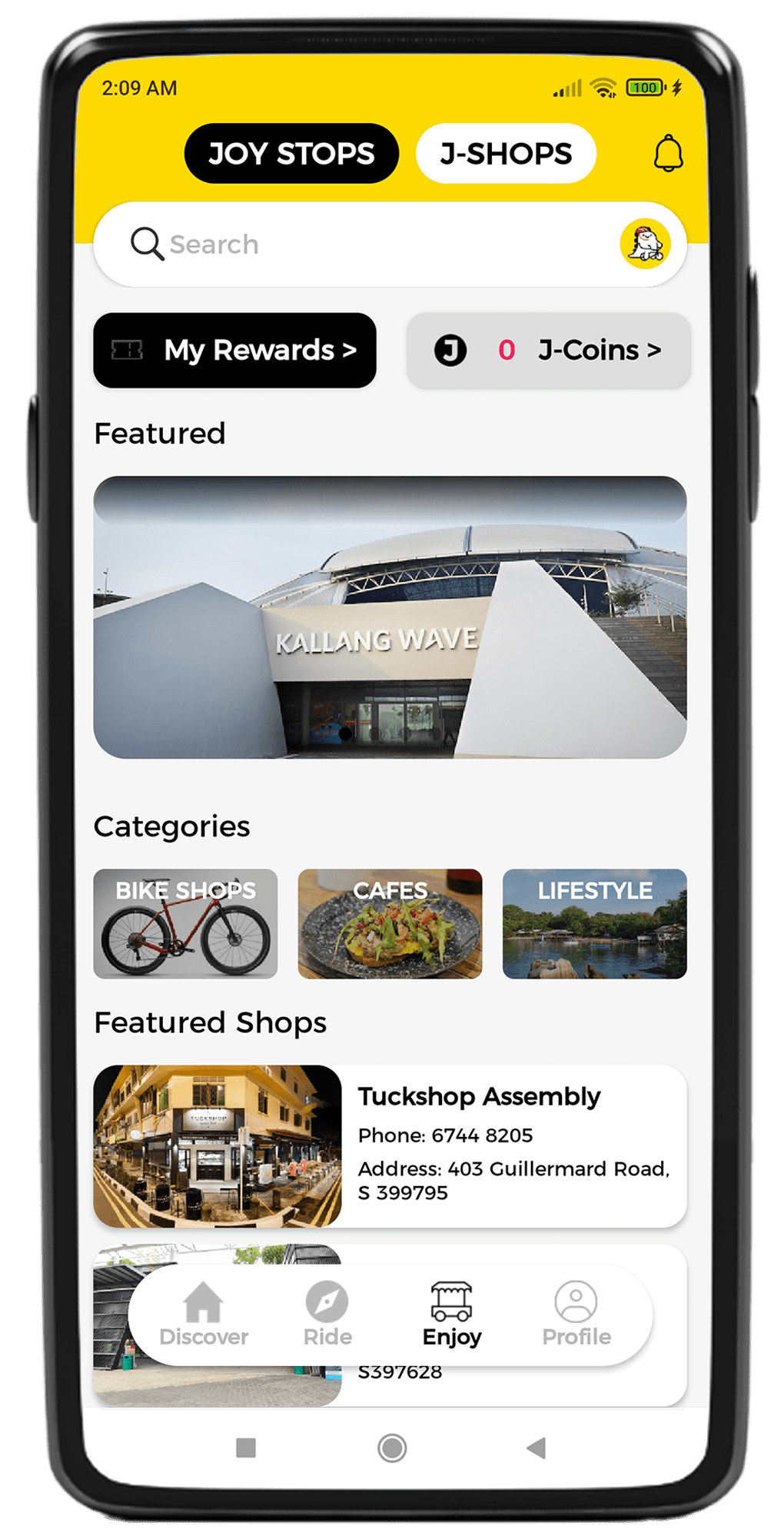View the J-Coins balance
Image resolution: width=784 pixels, height=1539 pixels.
coord(548,351)
